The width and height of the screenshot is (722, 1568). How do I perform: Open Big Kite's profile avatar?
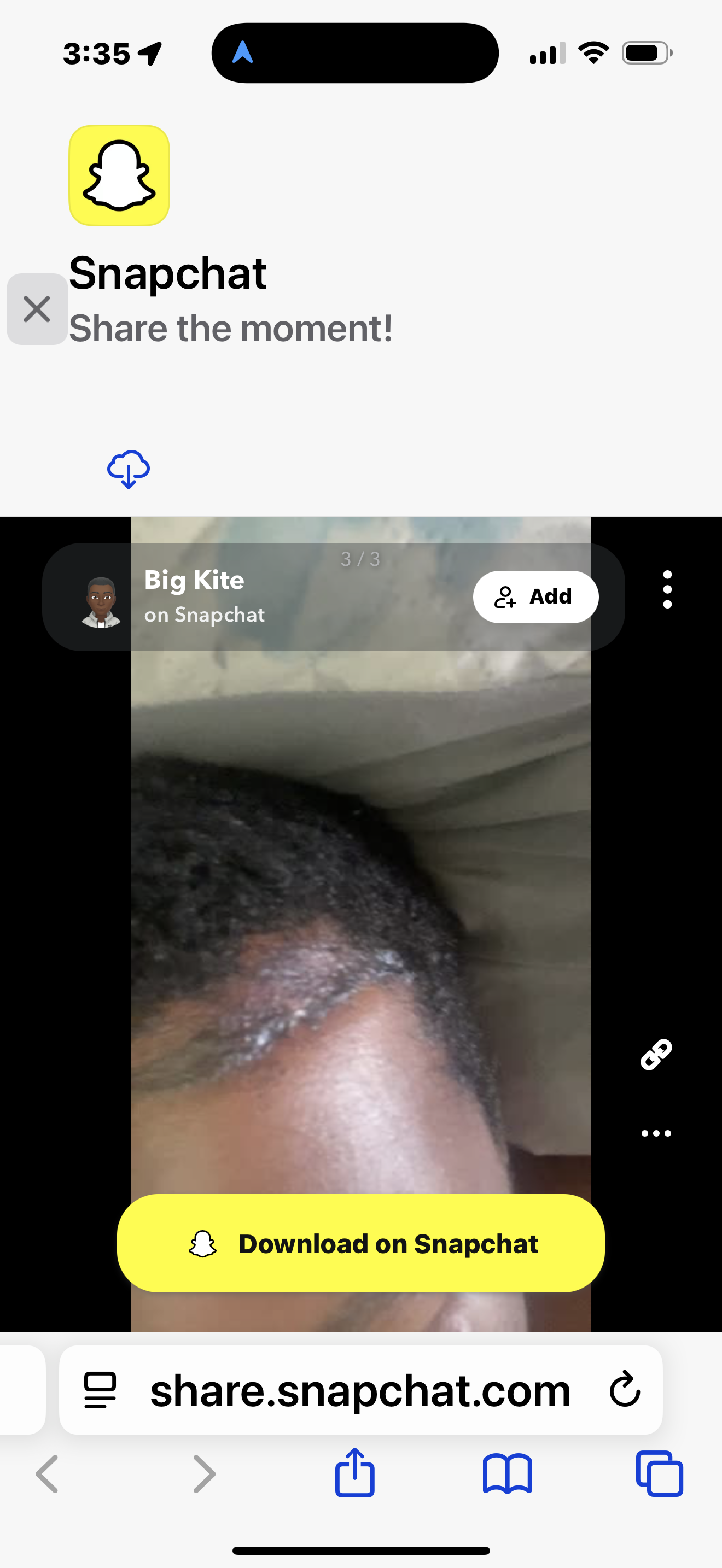pyautogui.click(x=101, y=601)
